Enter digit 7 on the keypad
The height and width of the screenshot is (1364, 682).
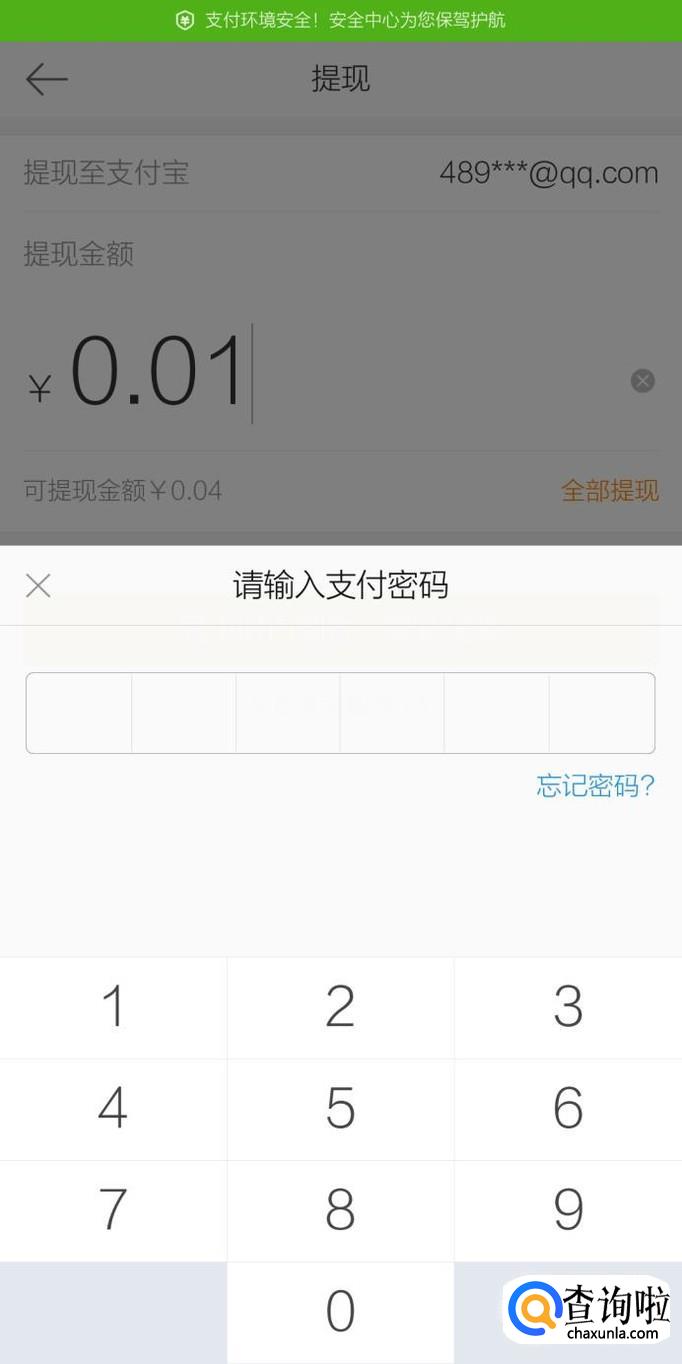click(113, 1211)
